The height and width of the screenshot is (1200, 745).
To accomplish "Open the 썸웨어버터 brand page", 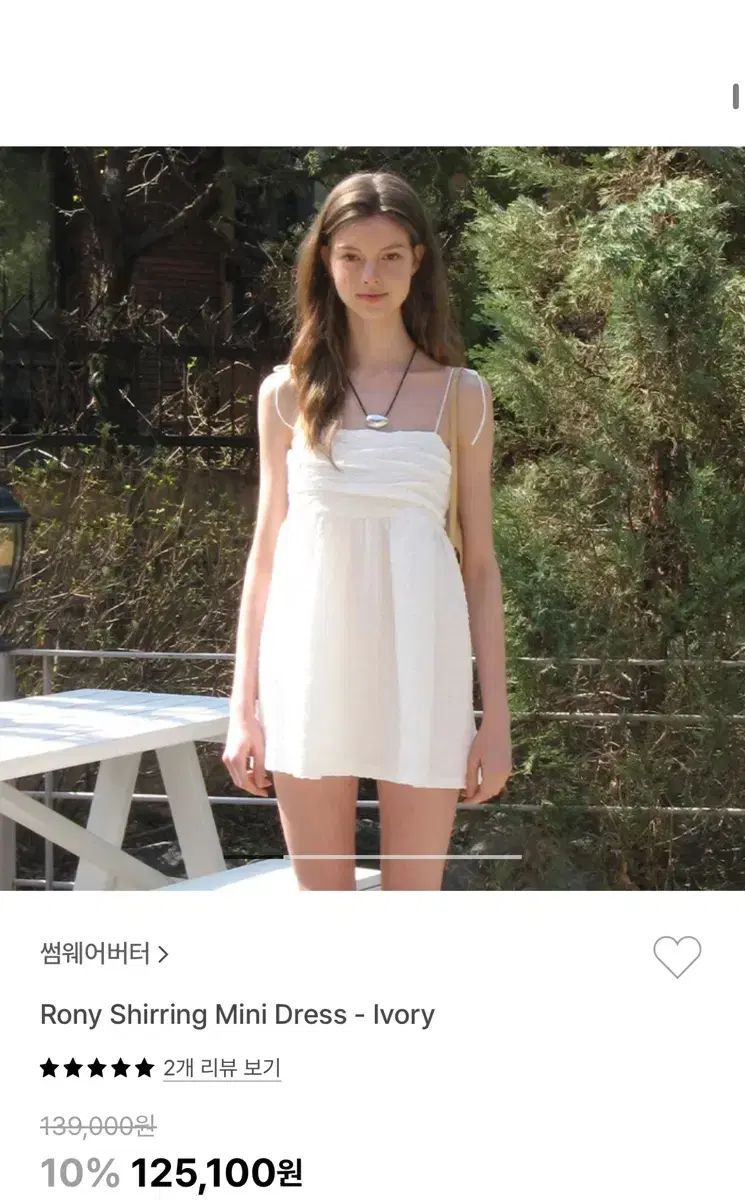I will click(x=104, y=954).
